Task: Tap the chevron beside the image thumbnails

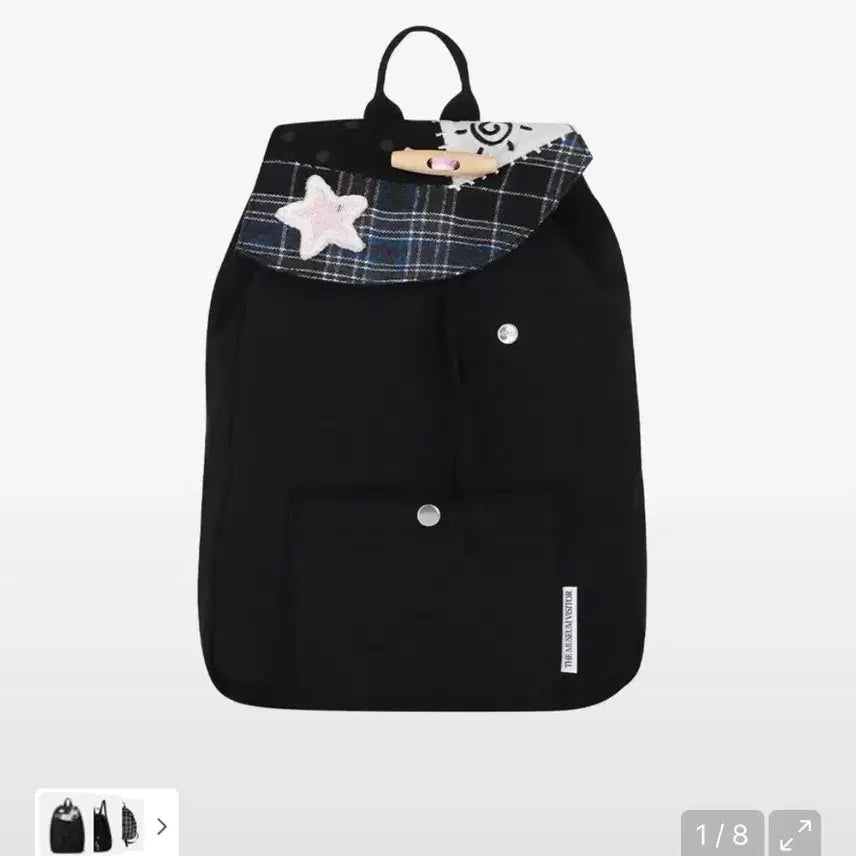Action: tap(161, 826)
